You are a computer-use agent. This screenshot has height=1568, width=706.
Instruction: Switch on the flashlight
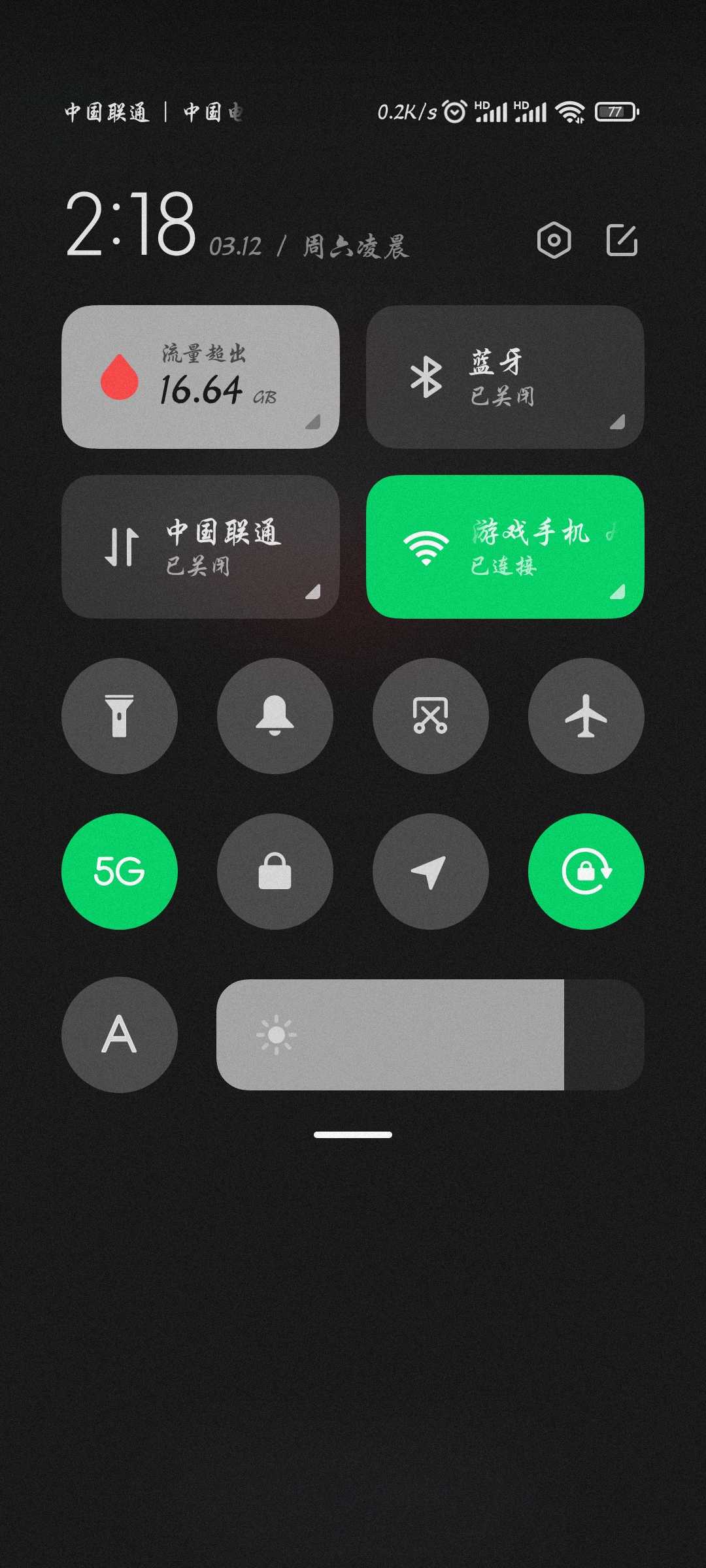click(x=120, y=716)
